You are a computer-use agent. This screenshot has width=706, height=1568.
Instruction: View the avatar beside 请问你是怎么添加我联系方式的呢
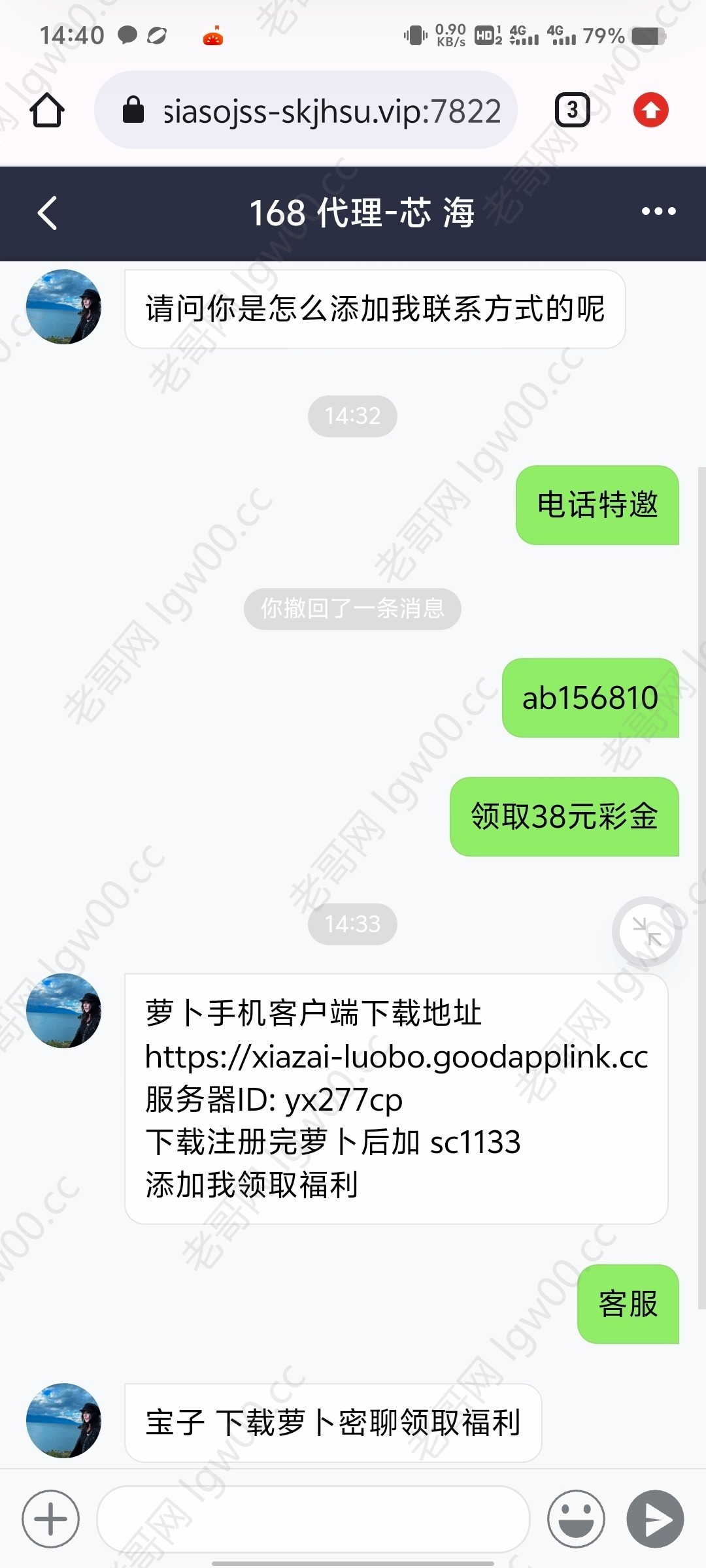63,306
